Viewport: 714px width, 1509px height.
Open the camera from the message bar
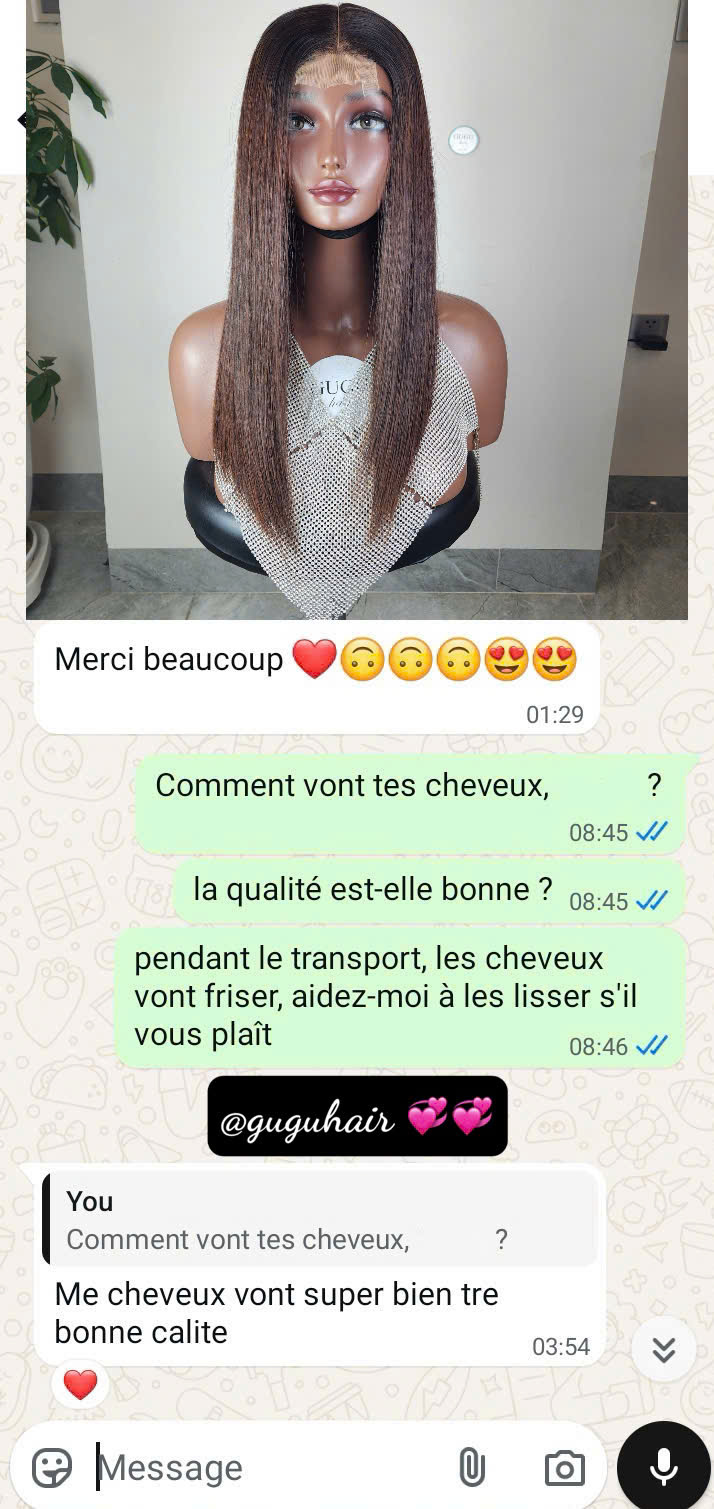564,1468
